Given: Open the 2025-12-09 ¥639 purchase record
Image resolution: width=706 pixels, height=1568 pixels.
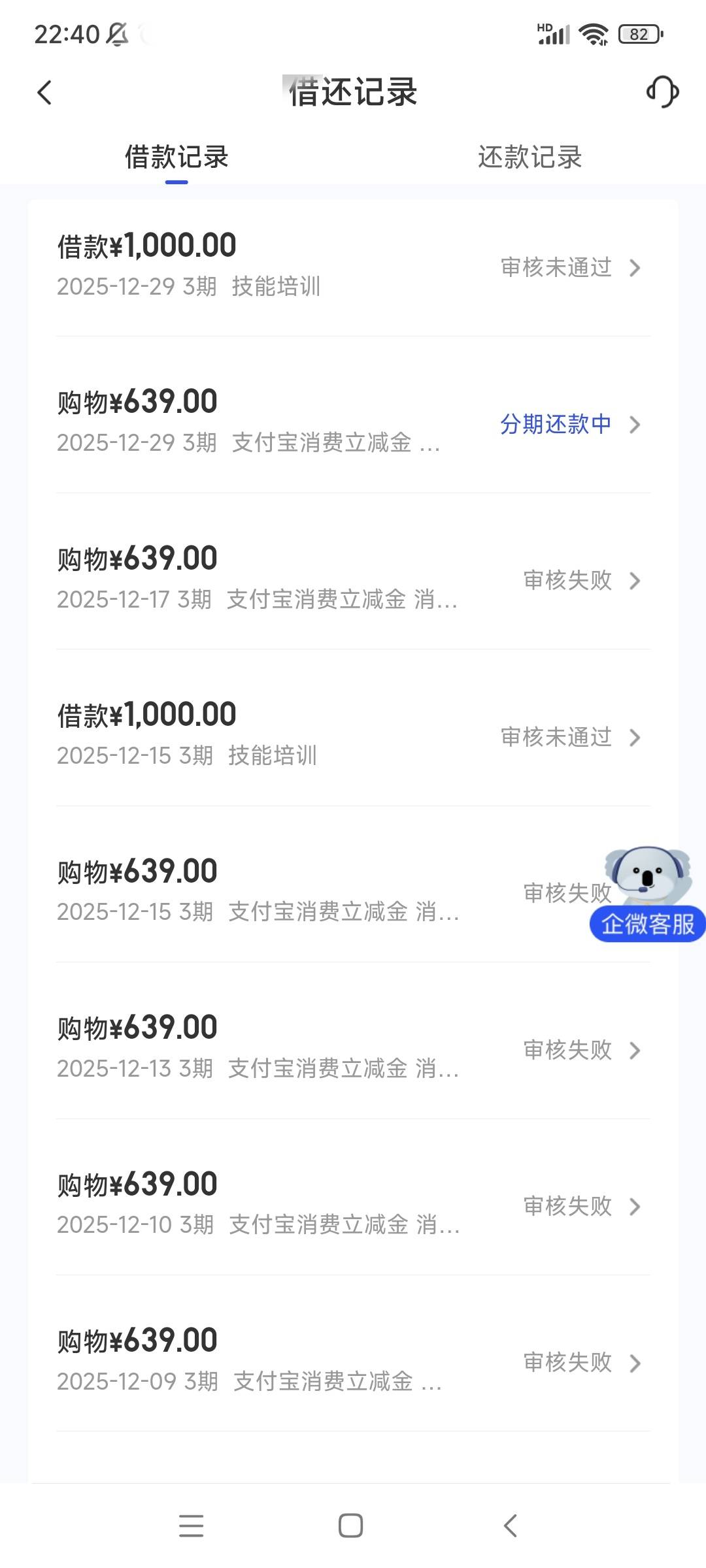Looking at the screenshot, I should pyautogui.click(x=353, y=1362).
